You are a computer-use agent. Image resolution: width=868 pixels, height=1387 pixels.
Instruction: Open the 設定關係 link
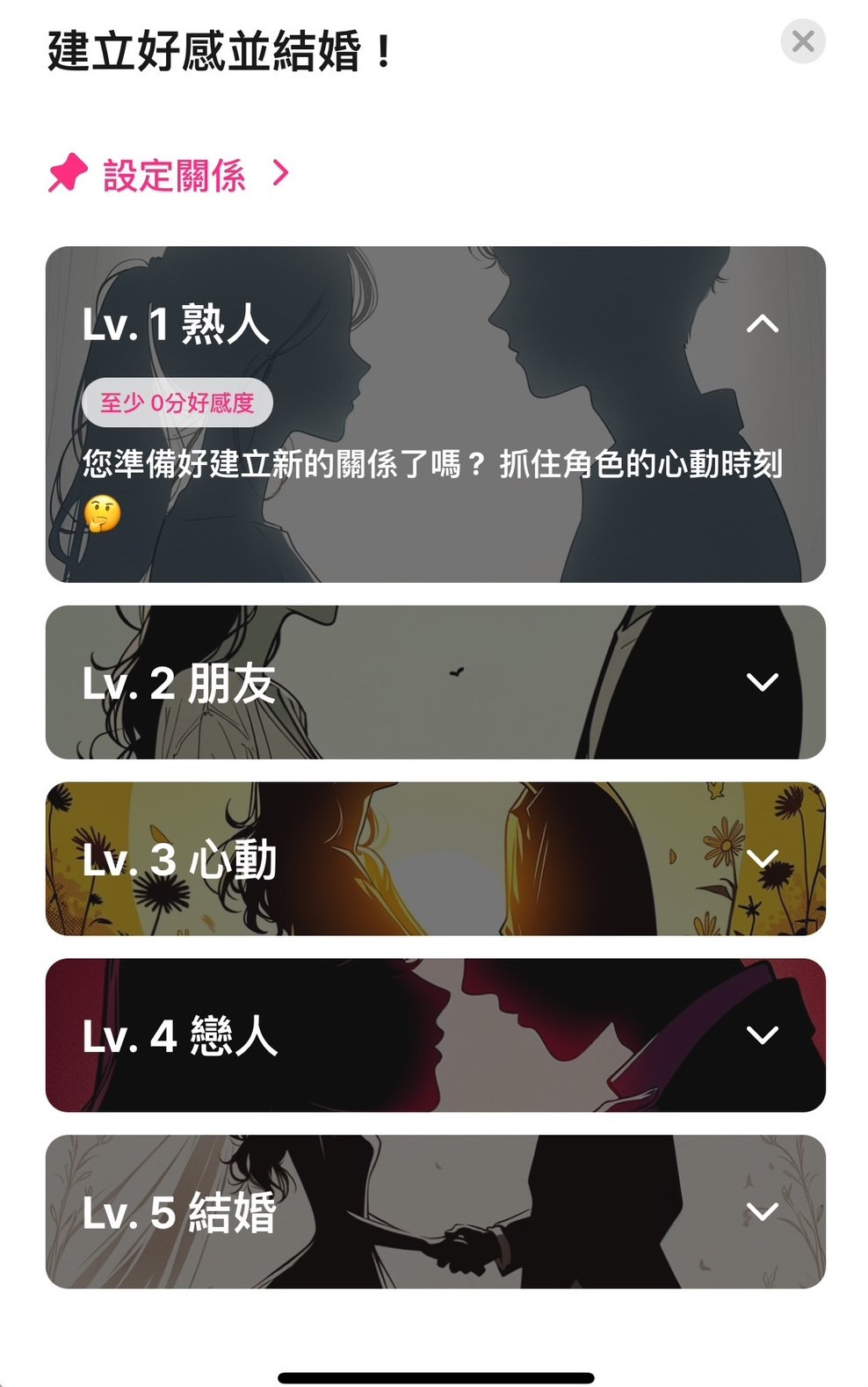coord(174,174)
